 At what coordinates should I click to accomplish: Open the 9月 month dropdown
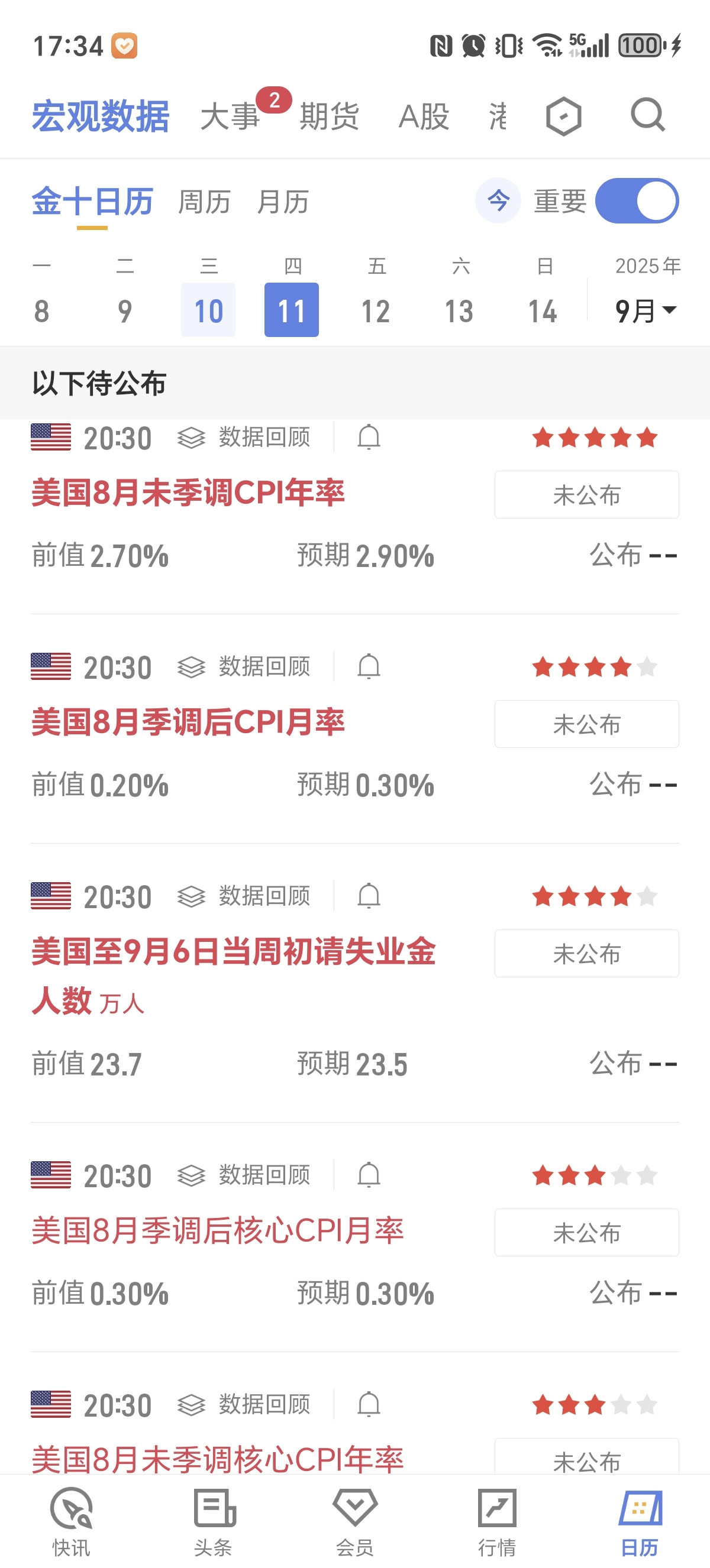tap(646, 311)
